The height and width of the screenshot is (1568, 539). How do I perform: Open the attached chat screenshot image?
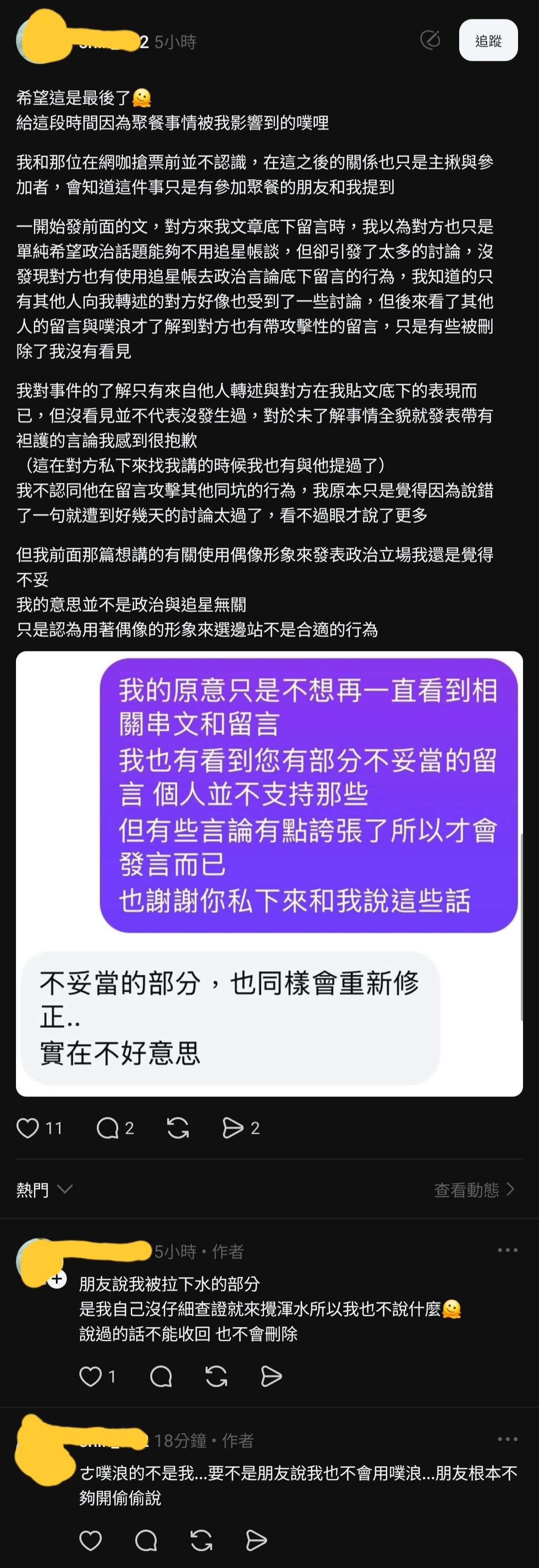269,873
